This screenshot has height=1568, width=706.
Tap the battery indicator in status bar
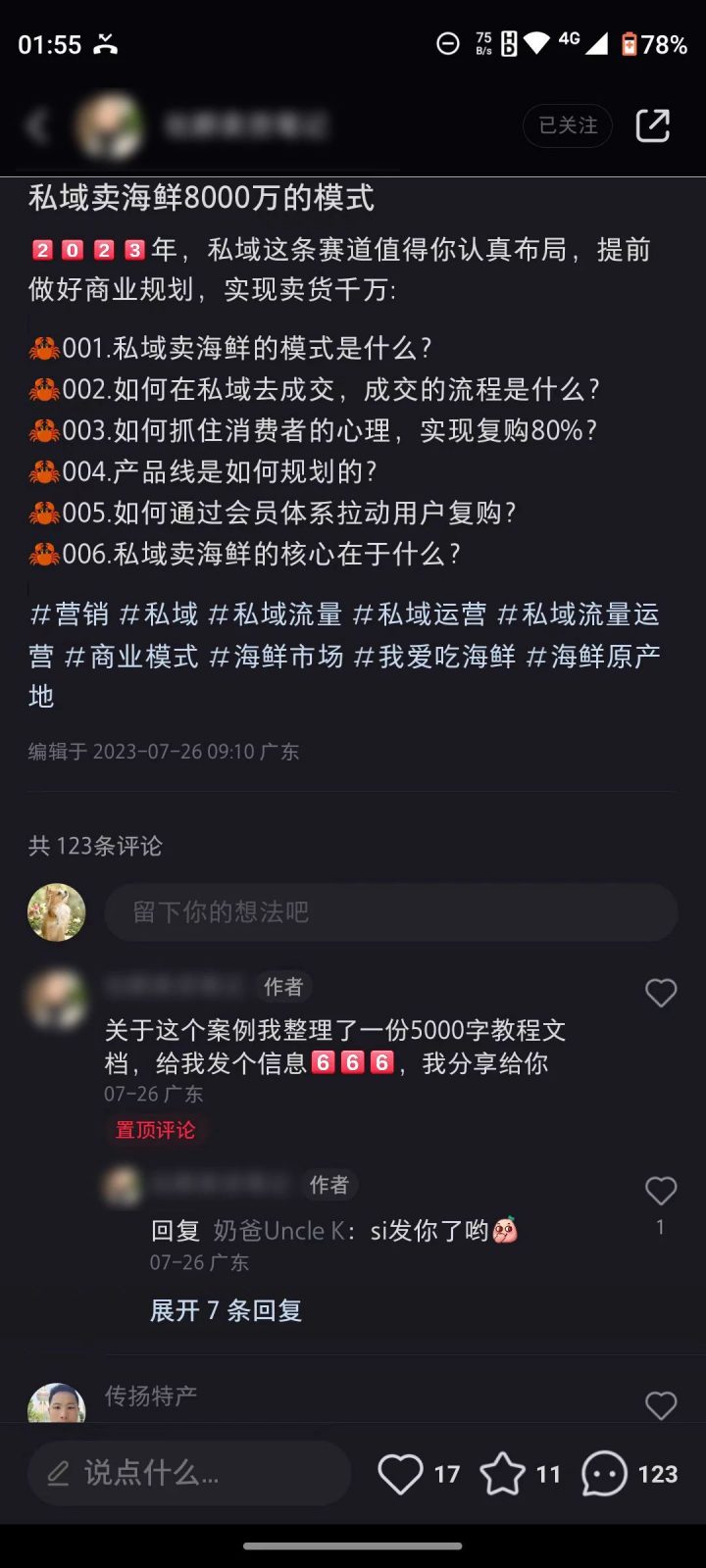[630, 43]
